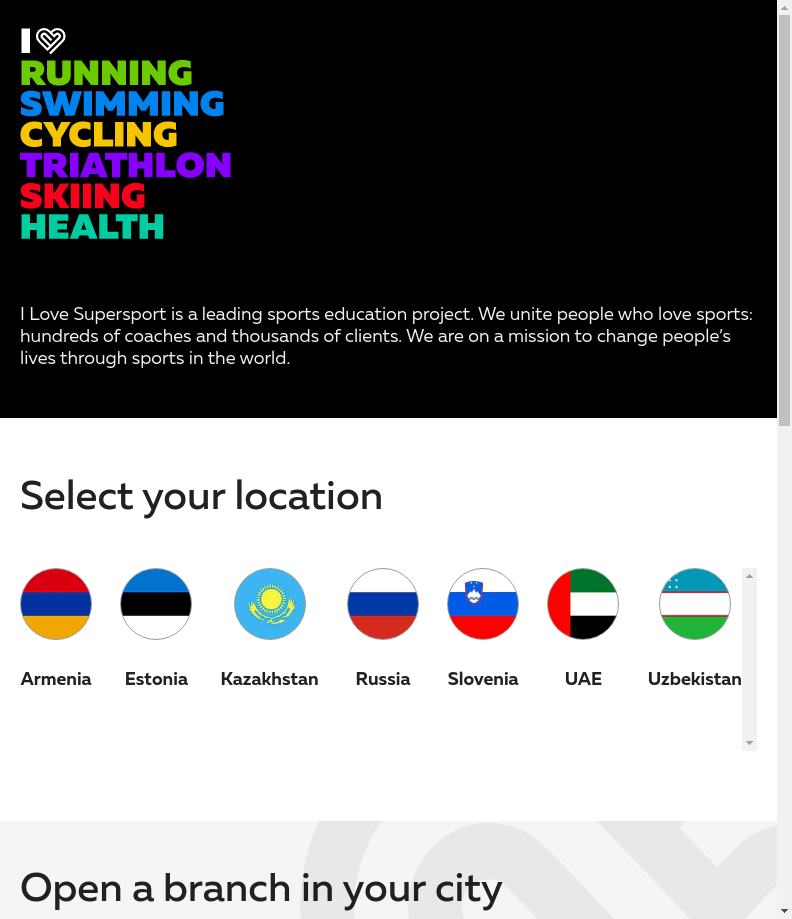Tap the location list's up scroll arrow
792x919 pixels.
click(749, 576)
